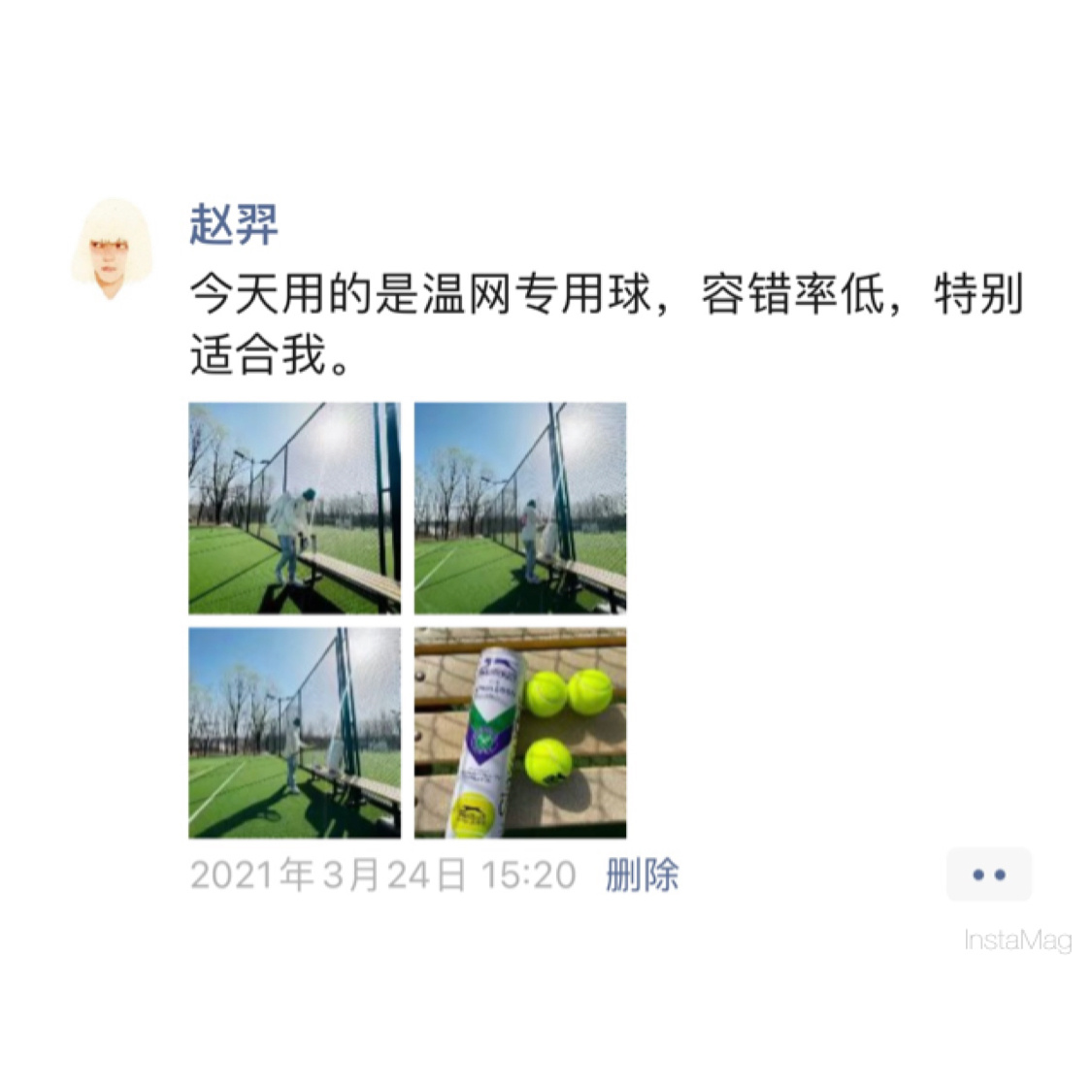
Task: View the tennis balls photo
Action: click(520, 733)
